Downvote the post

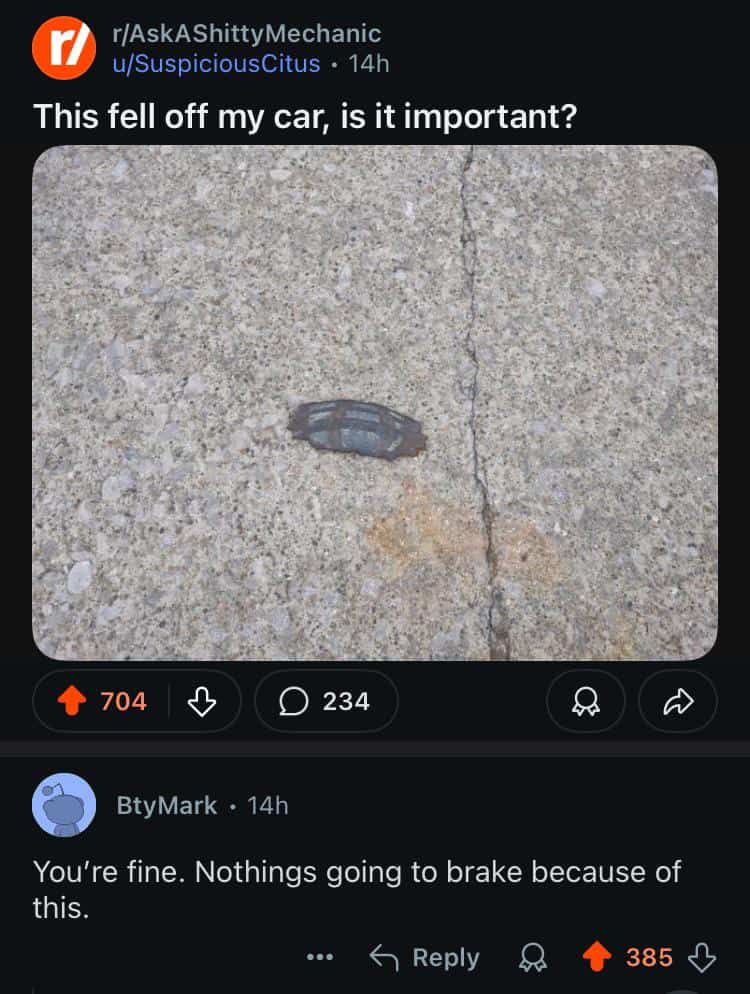[x=205, y=701]
